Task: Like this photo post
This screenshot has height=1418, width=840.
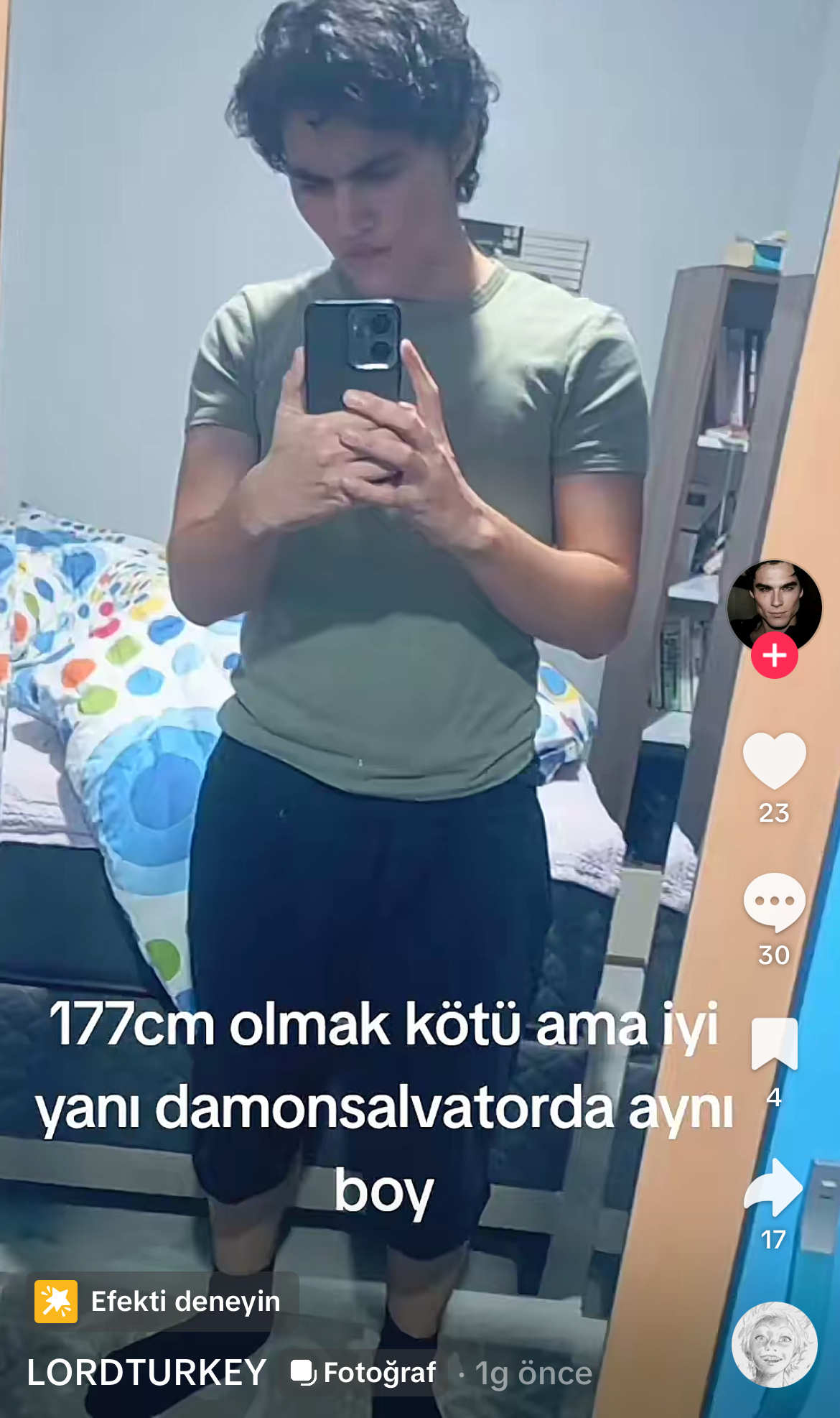Action: (774, 761)
